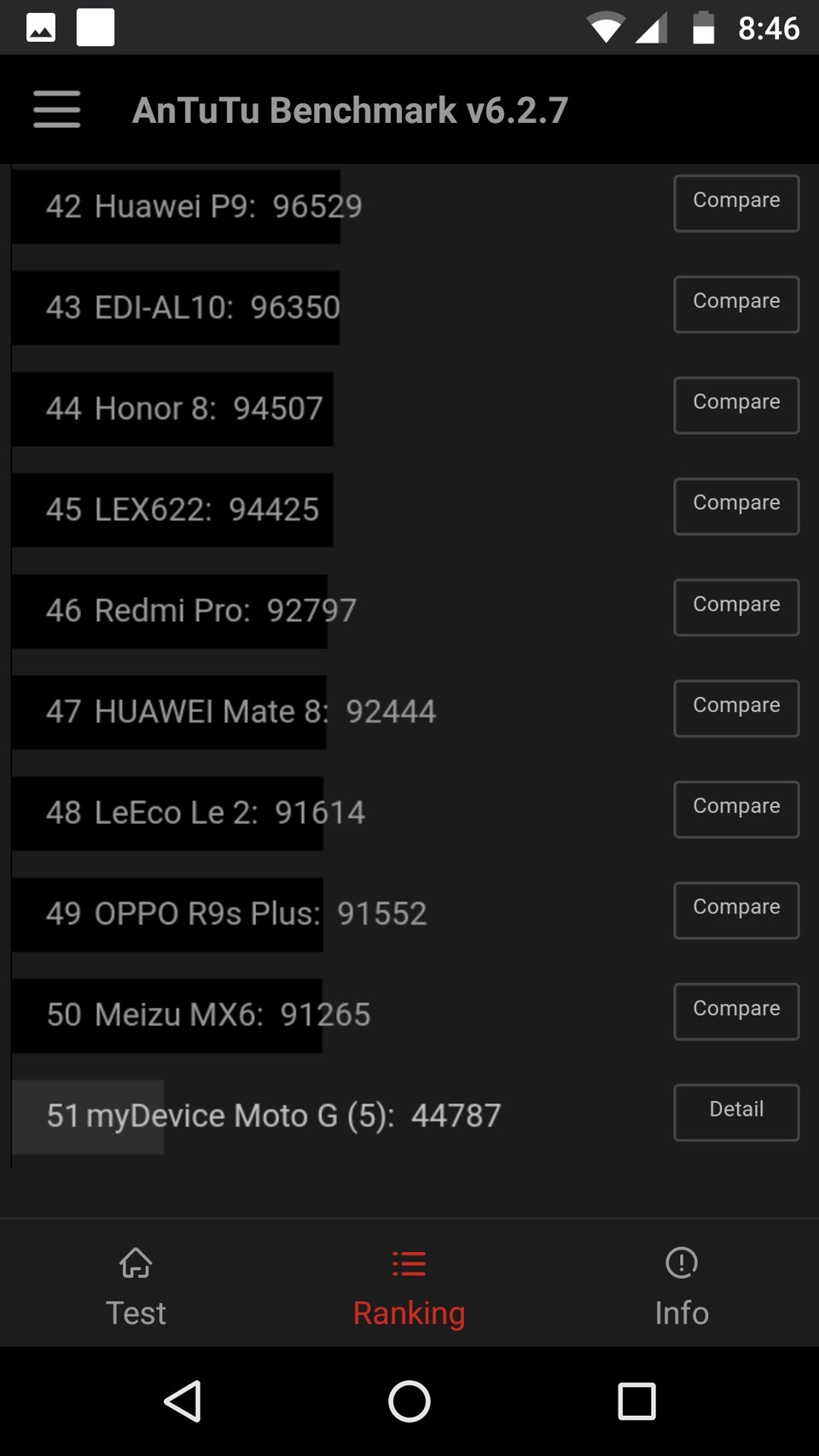The height and width of the screenshot is (1456, 819).
Task: Tap Compare next to Redmi Pro
Action: (x=735, y=607)
